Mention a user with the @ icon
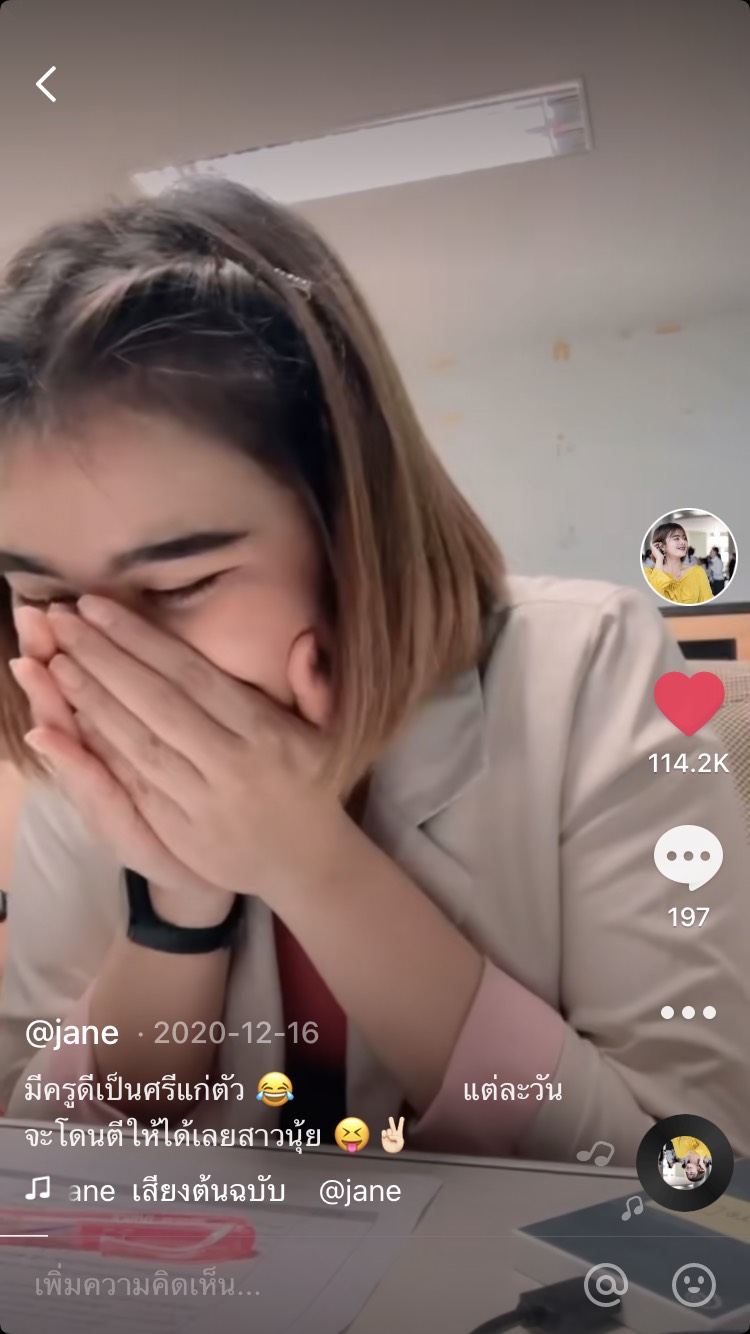 (606, 1285)
